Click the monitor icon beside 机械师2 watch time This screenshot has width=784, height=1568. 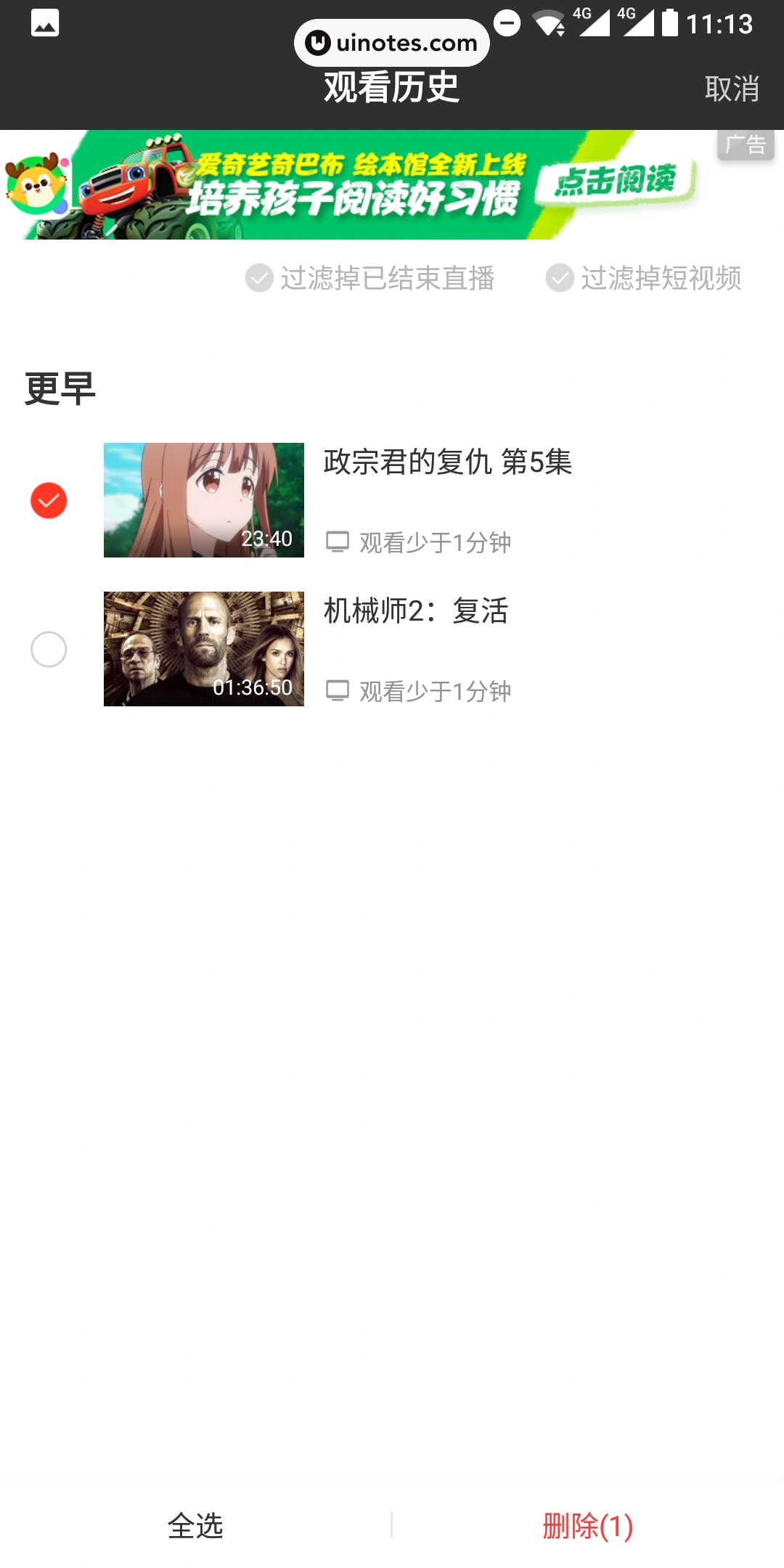(x=338, y=691)
